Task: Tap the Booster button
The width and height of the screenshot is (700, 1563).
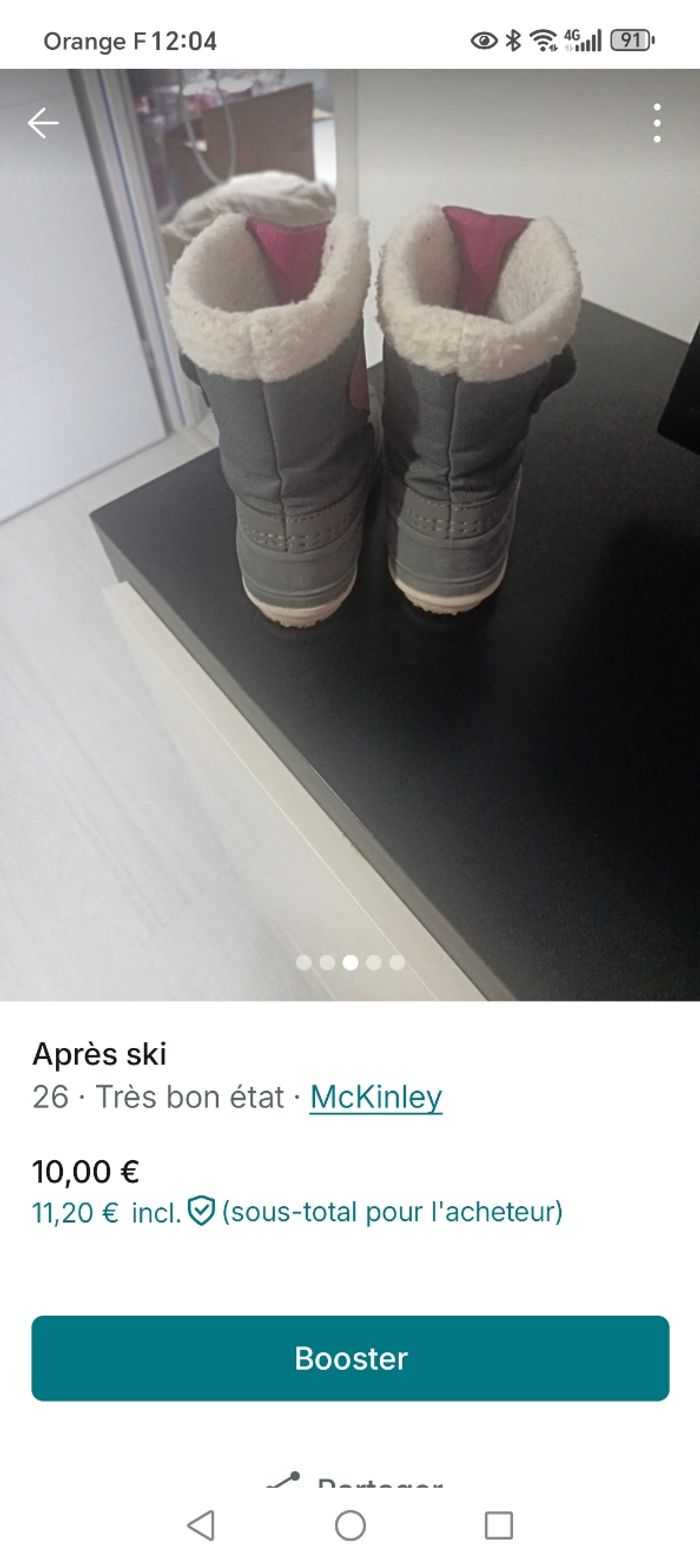Action: click(350, 1358)
